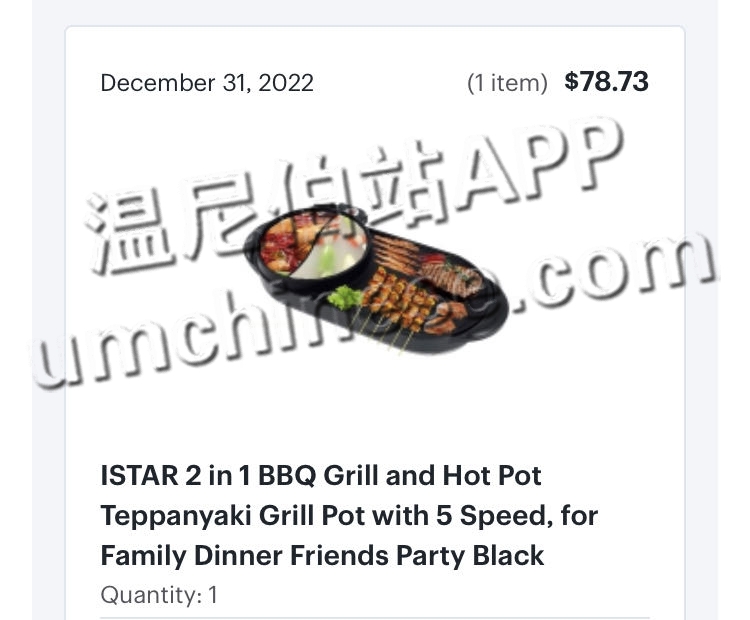This screenshot has height=620, width=750.
Task: Open ISTAR 2 in 1 BBQ Grill listing title
Action: [349, 515]
